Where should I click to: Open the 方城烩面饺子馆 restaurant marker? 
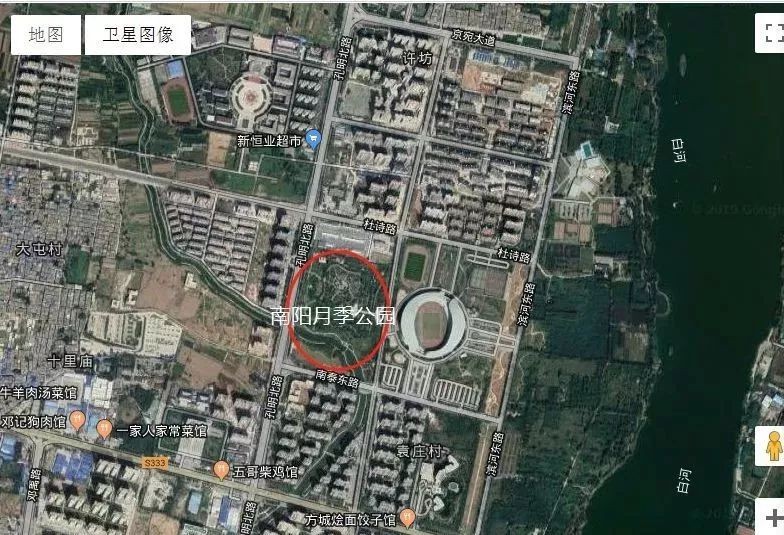click(x=407, y=518)
